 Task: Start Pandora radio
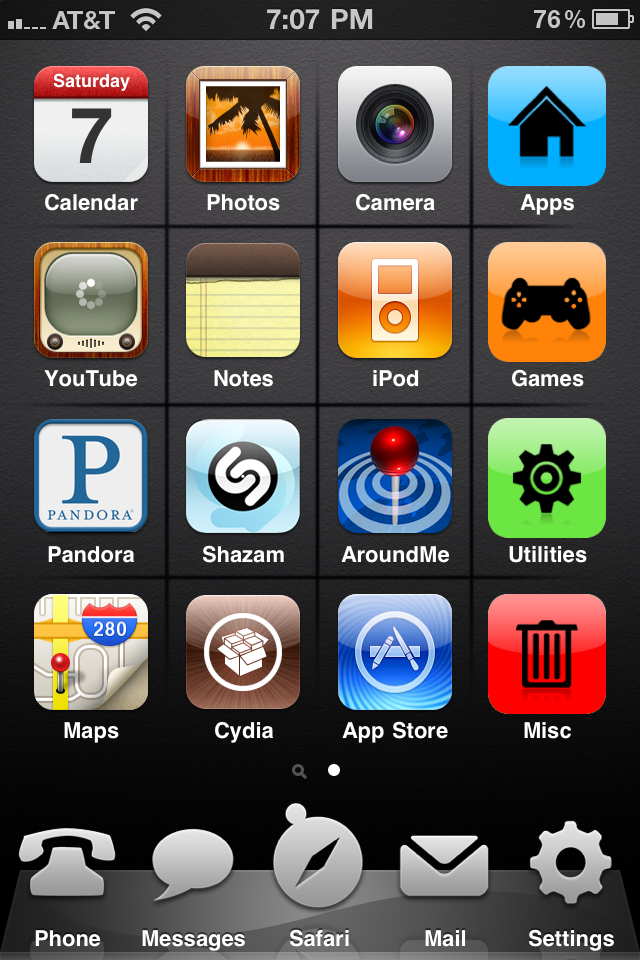(x=91, y=477)
